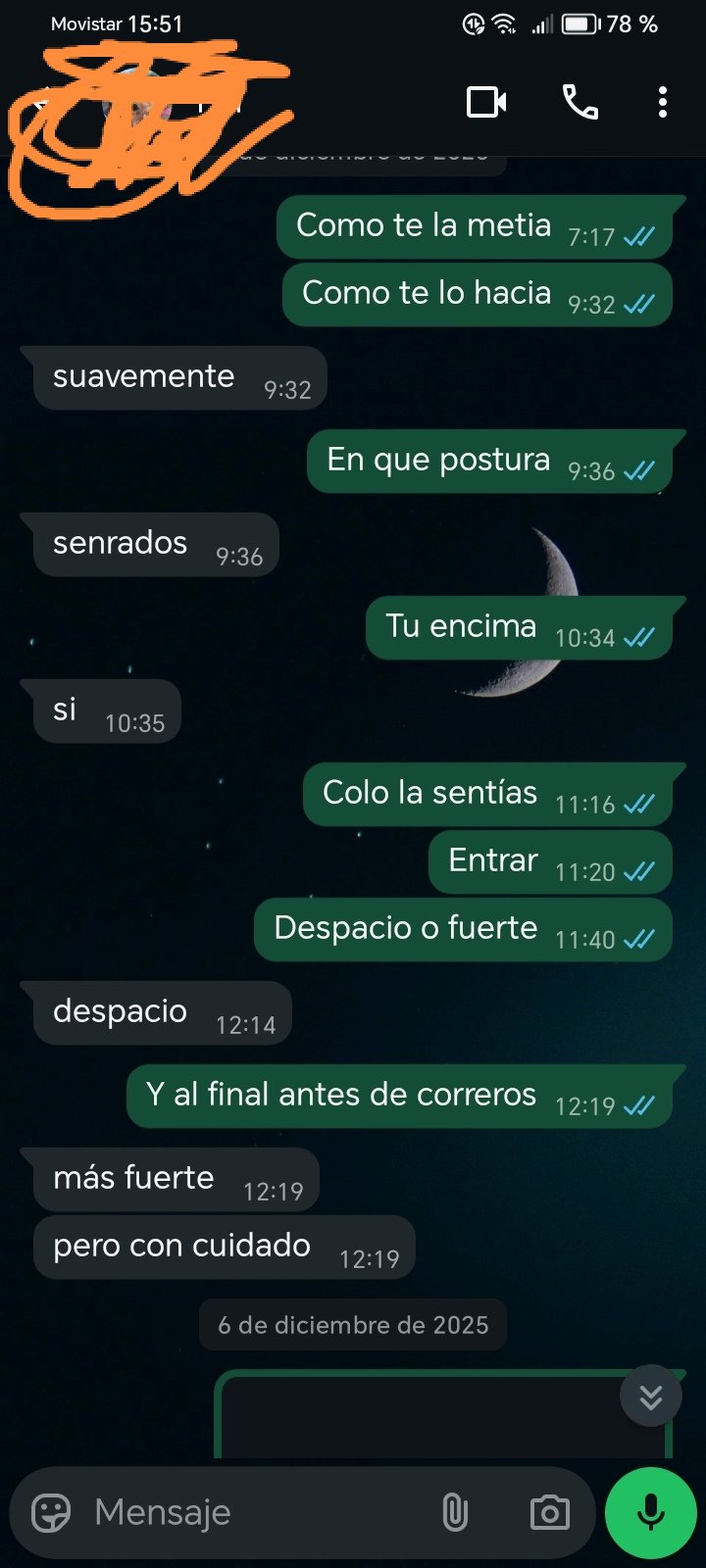This screenshot has width=706, height=1568.
Task: Open the three-dot overflow menu
Action: pyautogui.click(x=663, y=102)
